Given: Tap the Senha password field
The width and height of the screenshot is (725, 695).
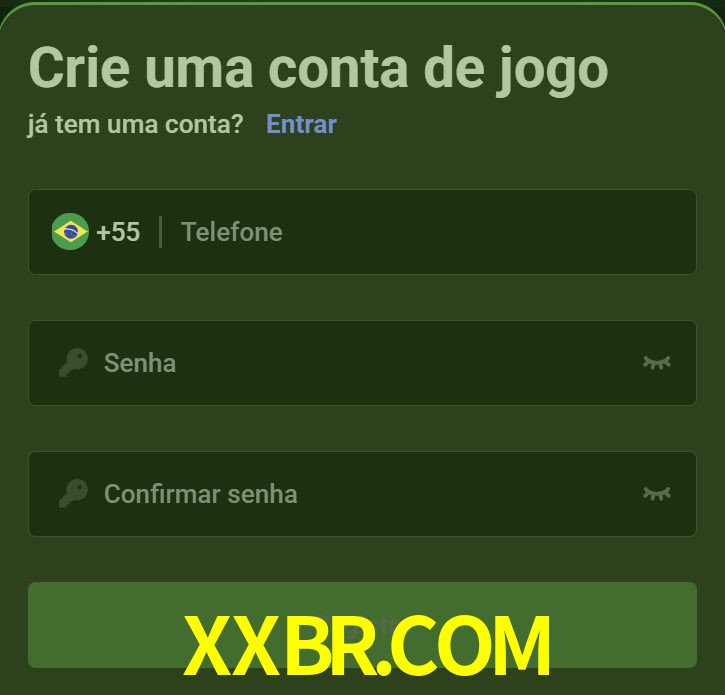Looking at the screenshot, I should click(x=350, y=362).
